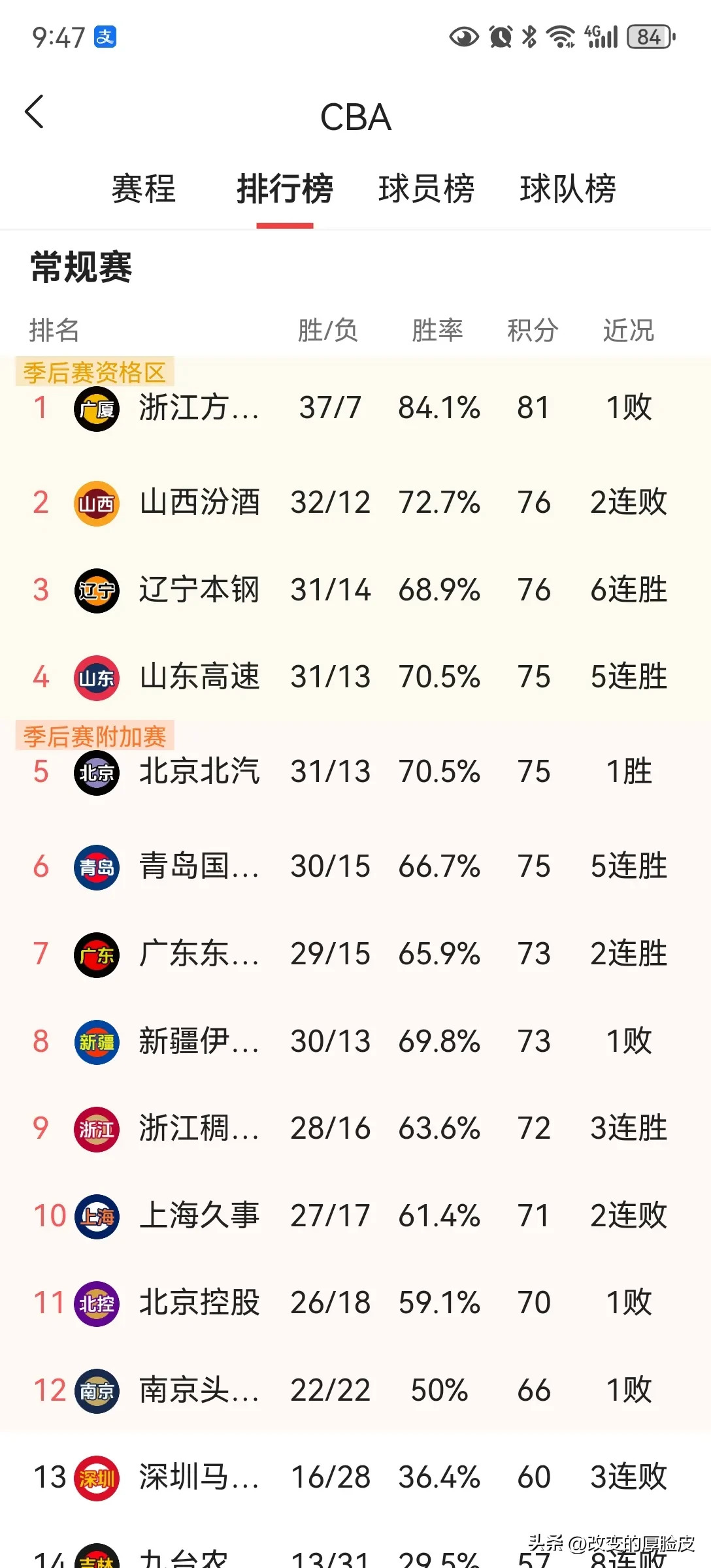Select the 排行榜 tab
The height and width of the screenshot is (1568, 711).
pos(286,189)
